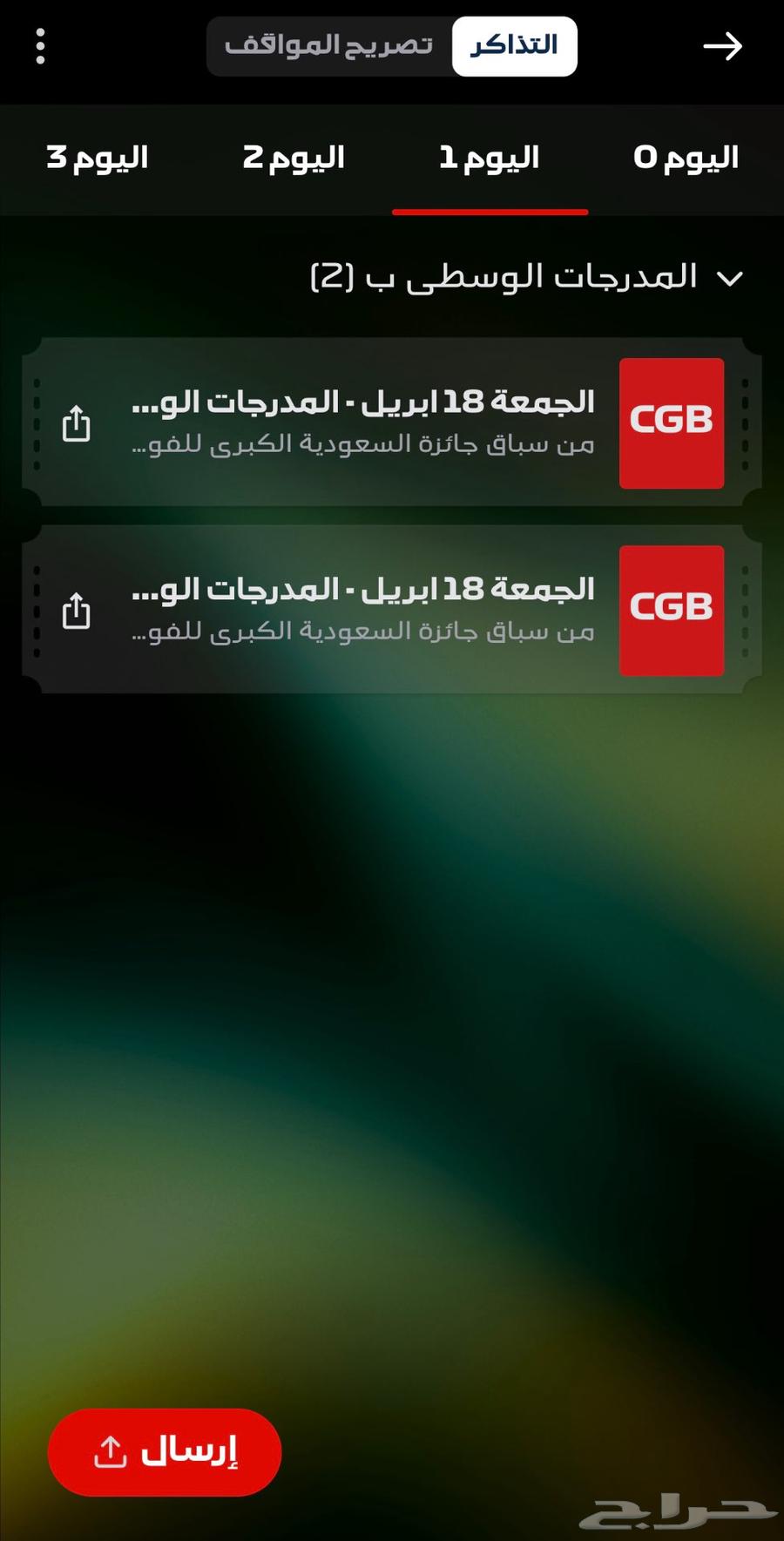The image size is (784, 1541).
Task: Share the first CGB ticket
Action: [x=77, y=423]
